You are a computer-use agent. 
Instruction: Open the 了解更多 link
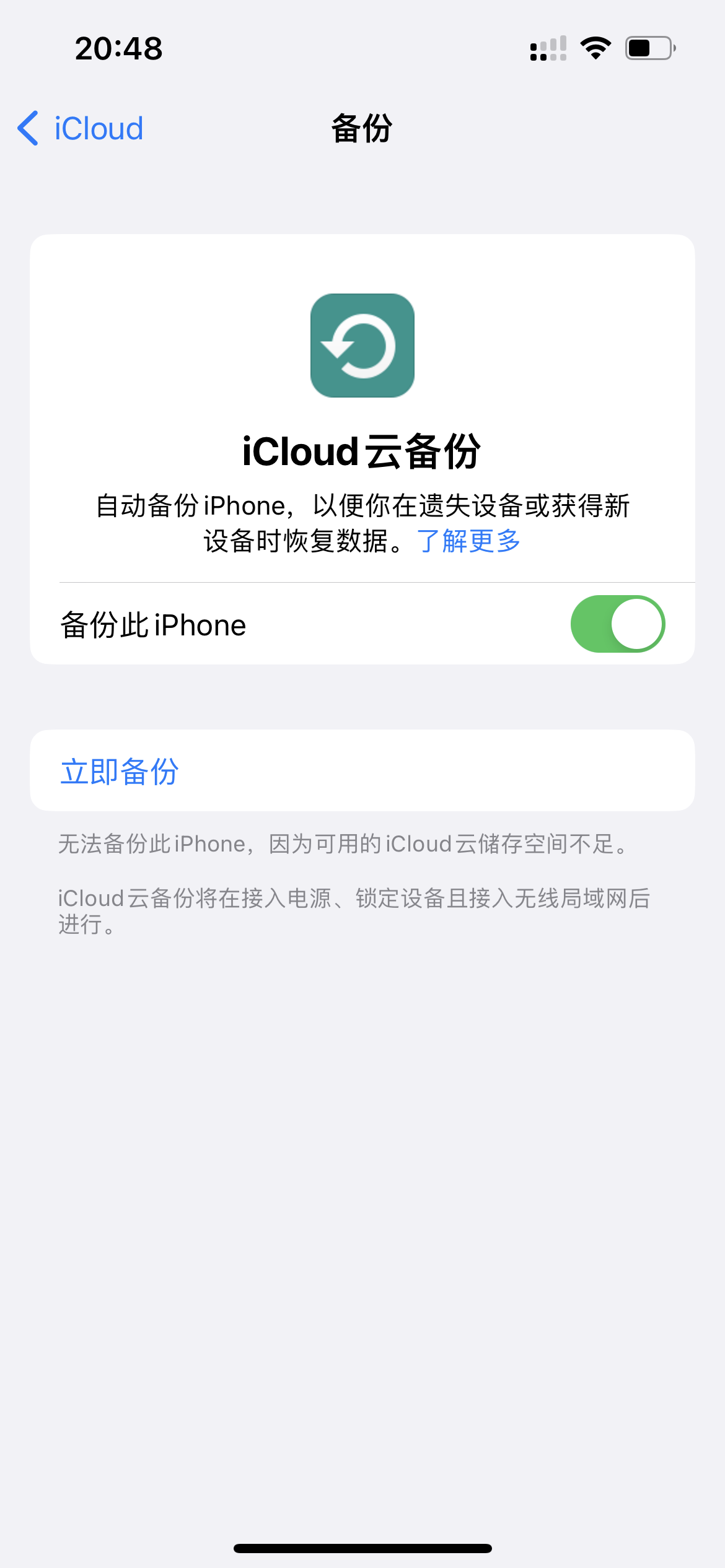[x=468, y=541]
